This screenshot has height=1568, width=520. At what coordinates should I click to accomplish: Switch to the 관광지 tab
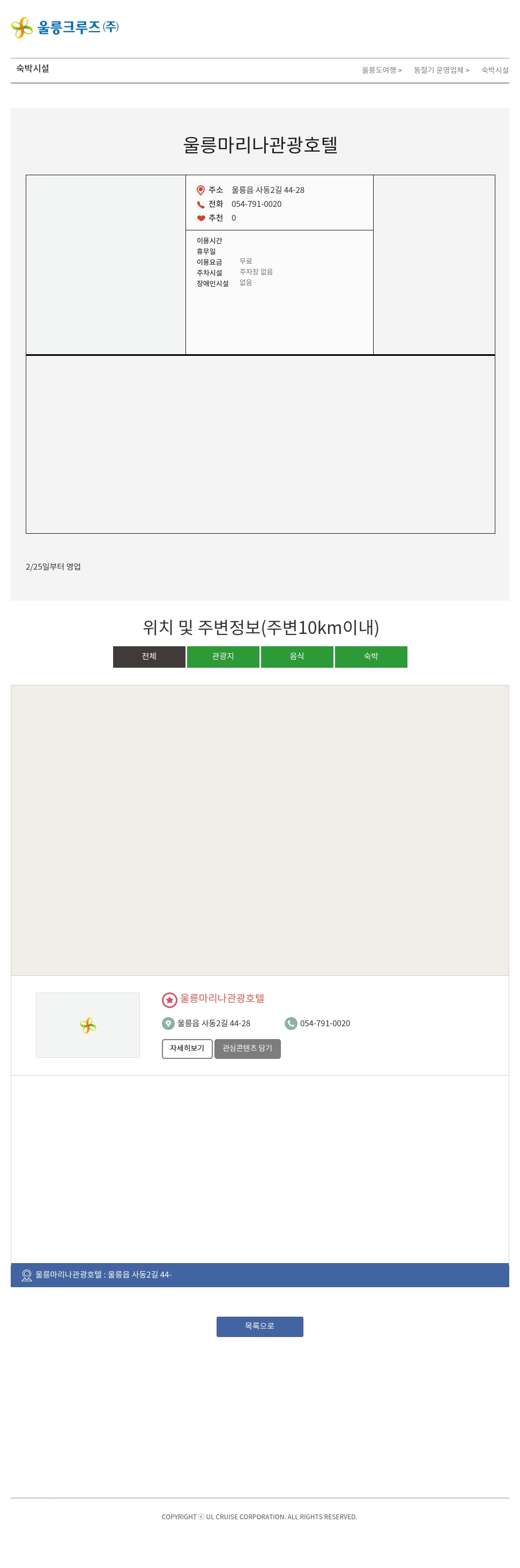[223, 656]
